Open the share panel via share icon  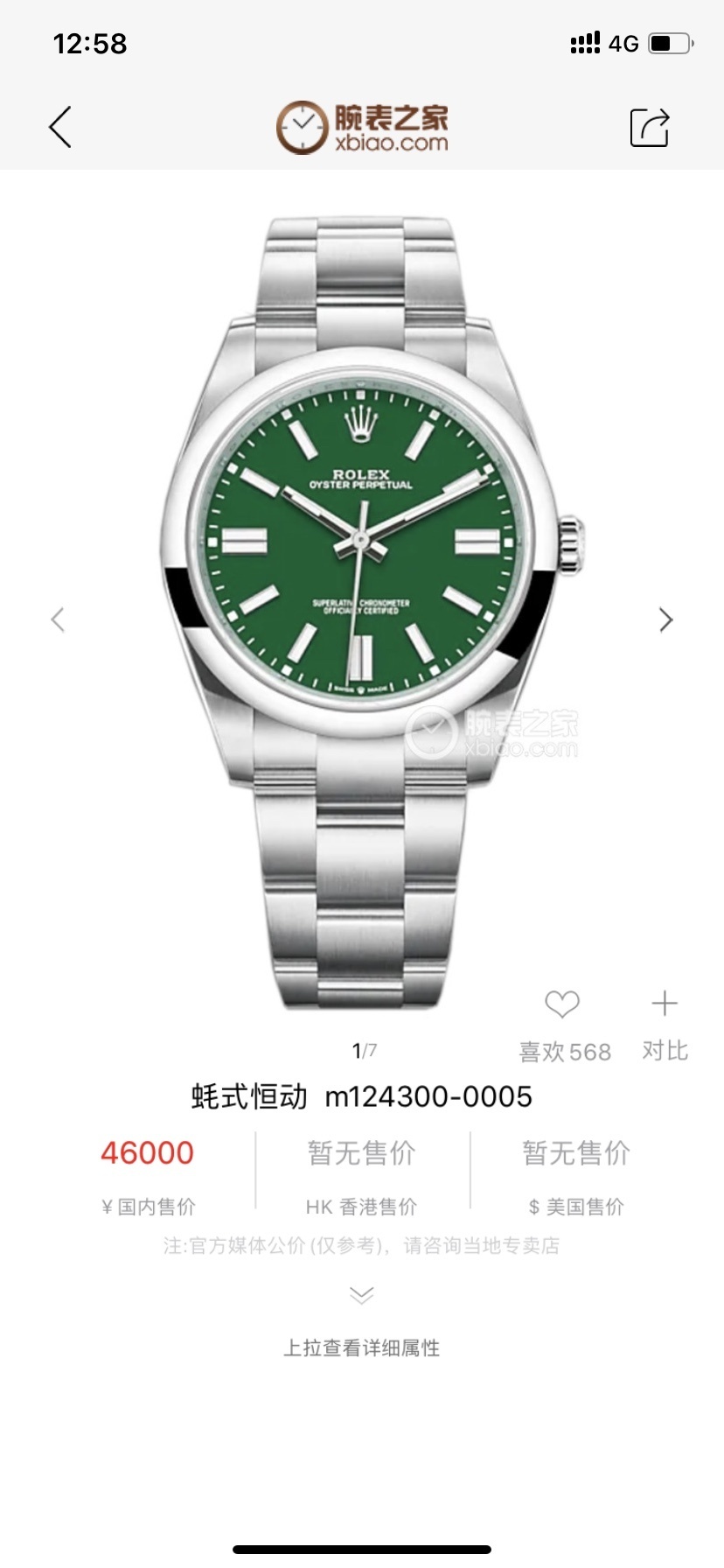click(651, 126)
